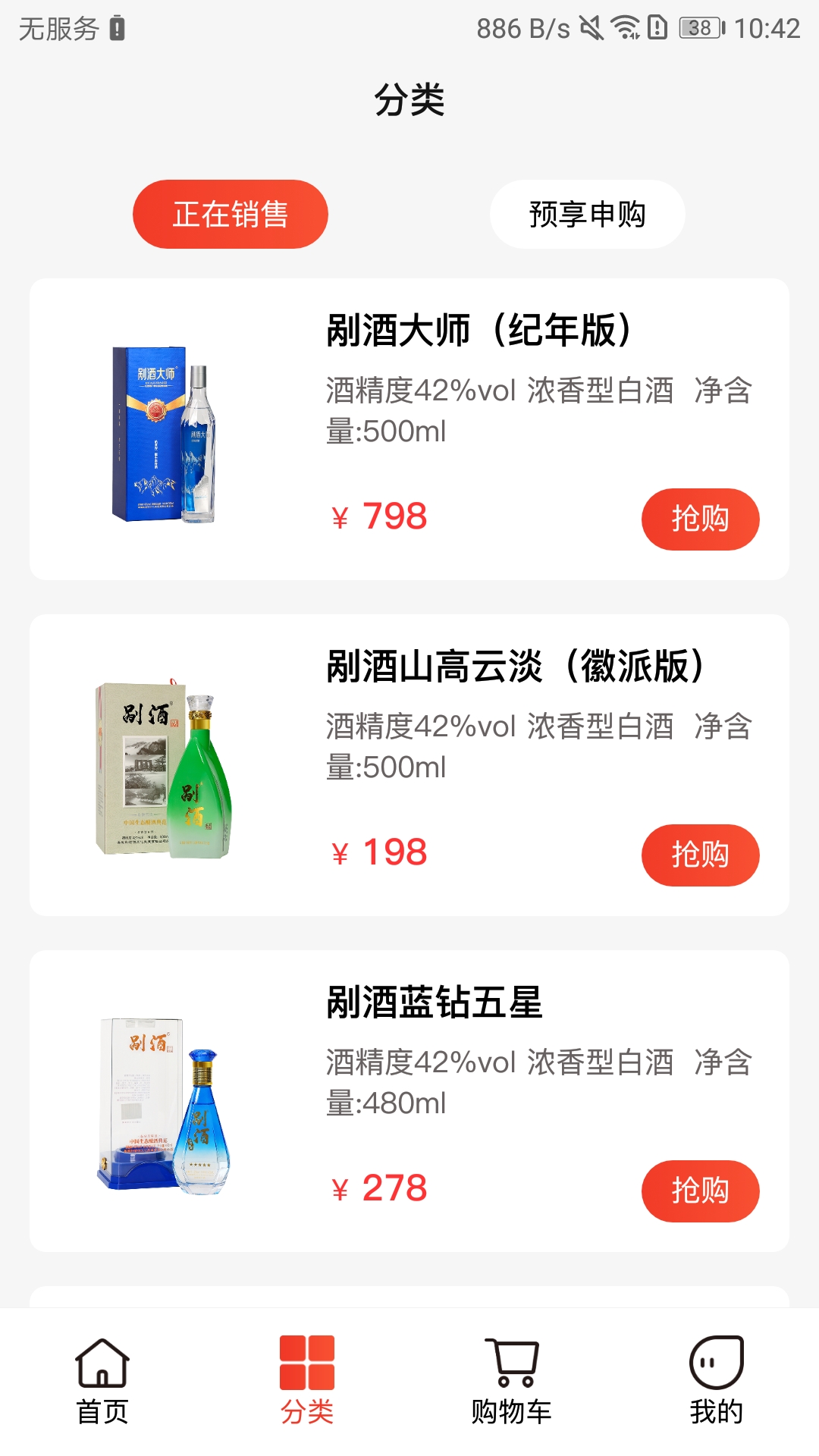Switch to the 正在销售 tab
819x1456 pixels.
pos(230,214)
